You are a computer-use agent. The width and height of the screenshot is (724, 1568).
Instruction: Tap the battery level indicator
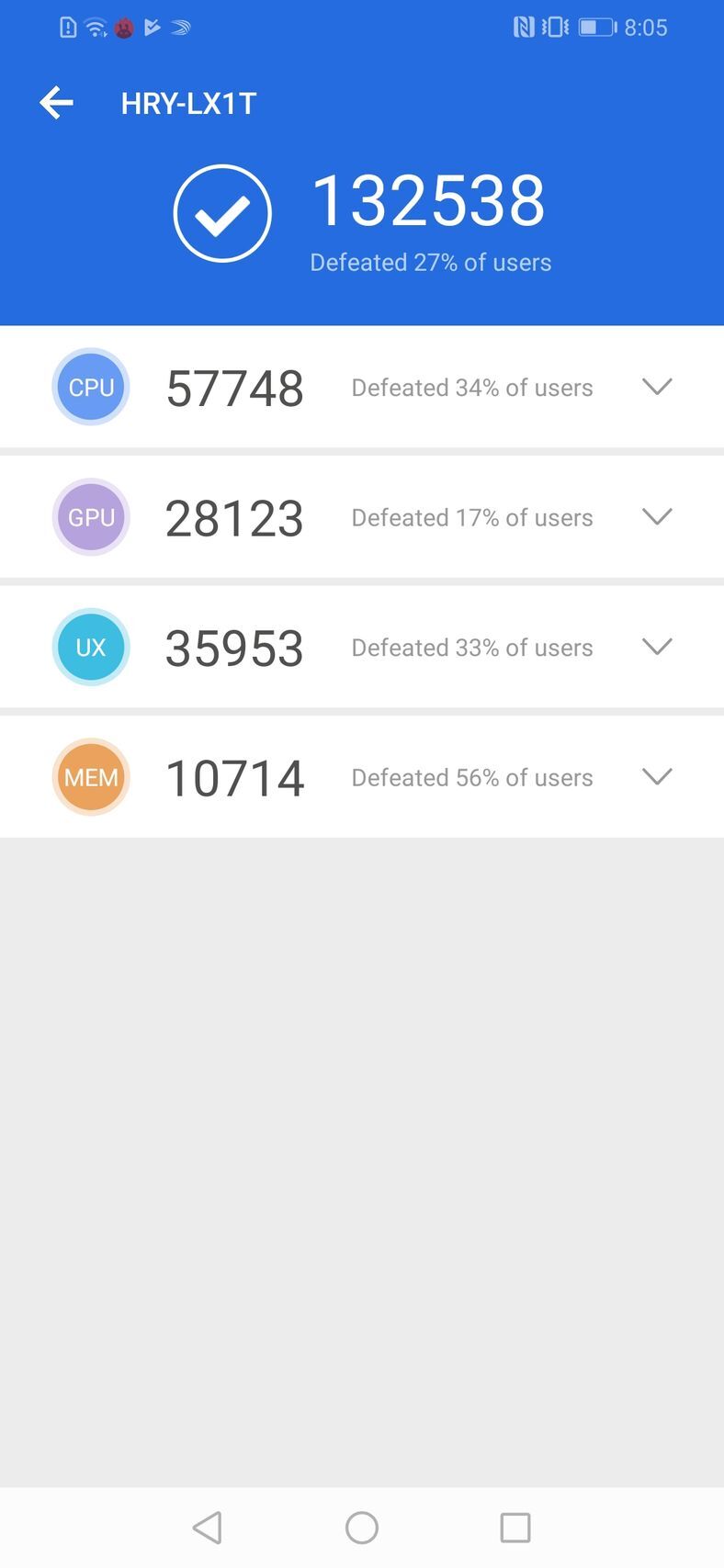pos(598,27)
